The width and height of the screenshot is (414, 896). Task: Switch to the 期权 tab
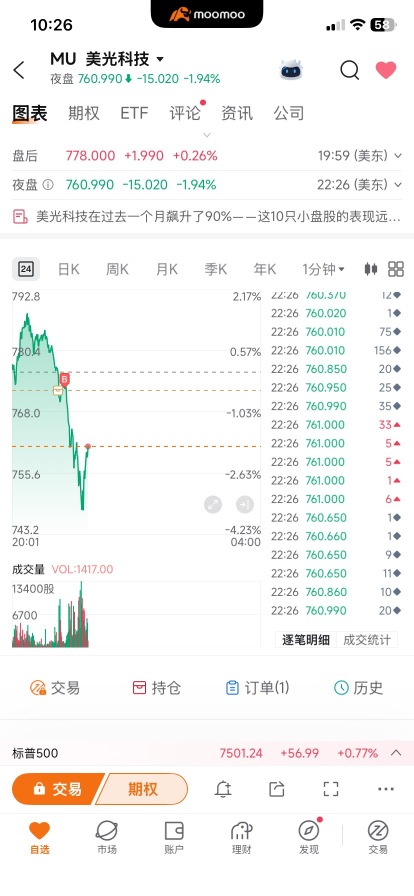pyautogui.click(x=83, y=113)
